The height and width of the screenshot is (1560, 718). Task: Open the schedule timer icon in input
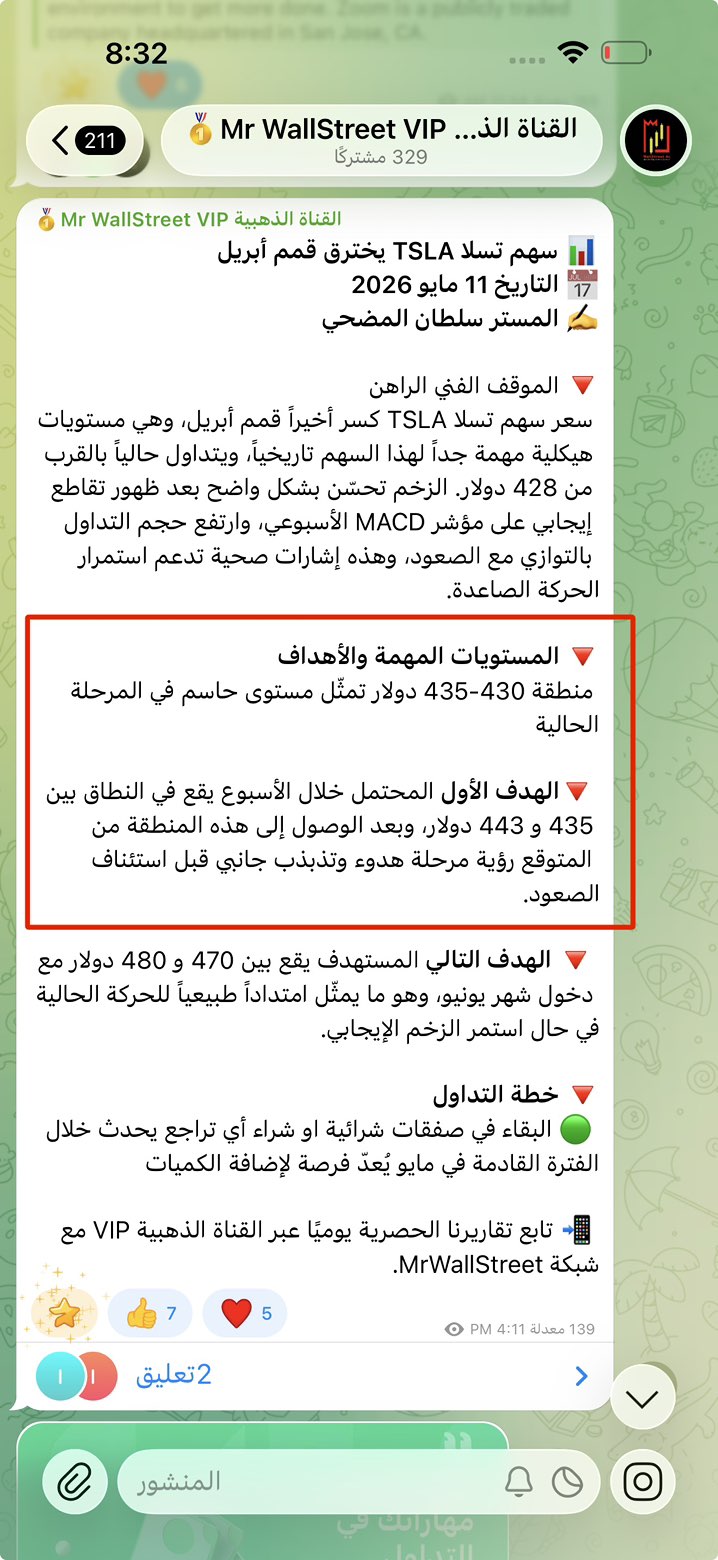click(x=568, y=1481)
